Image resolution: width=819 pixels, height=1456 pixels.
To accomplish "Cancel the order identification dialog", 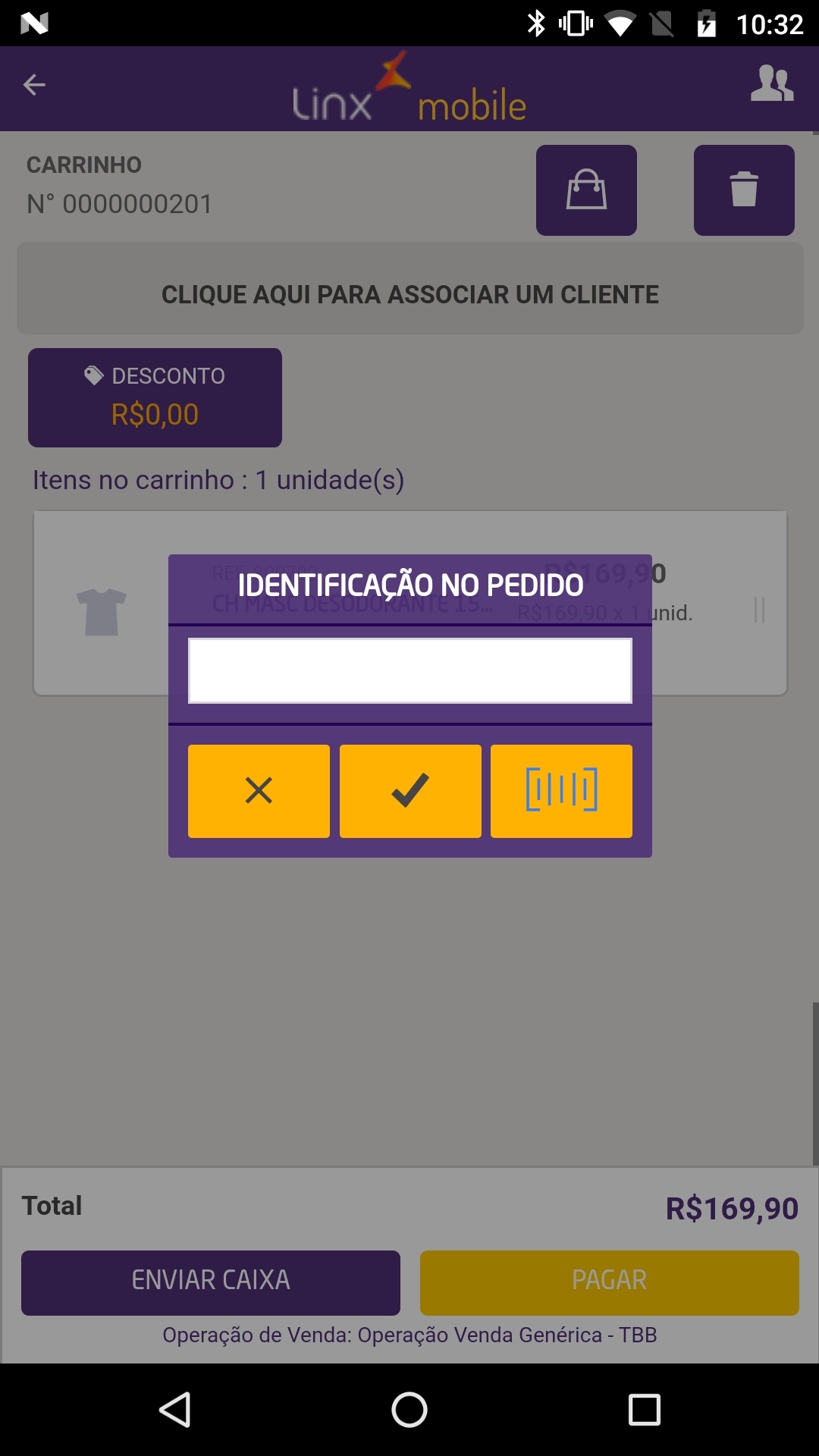I will tap(259, 791).
